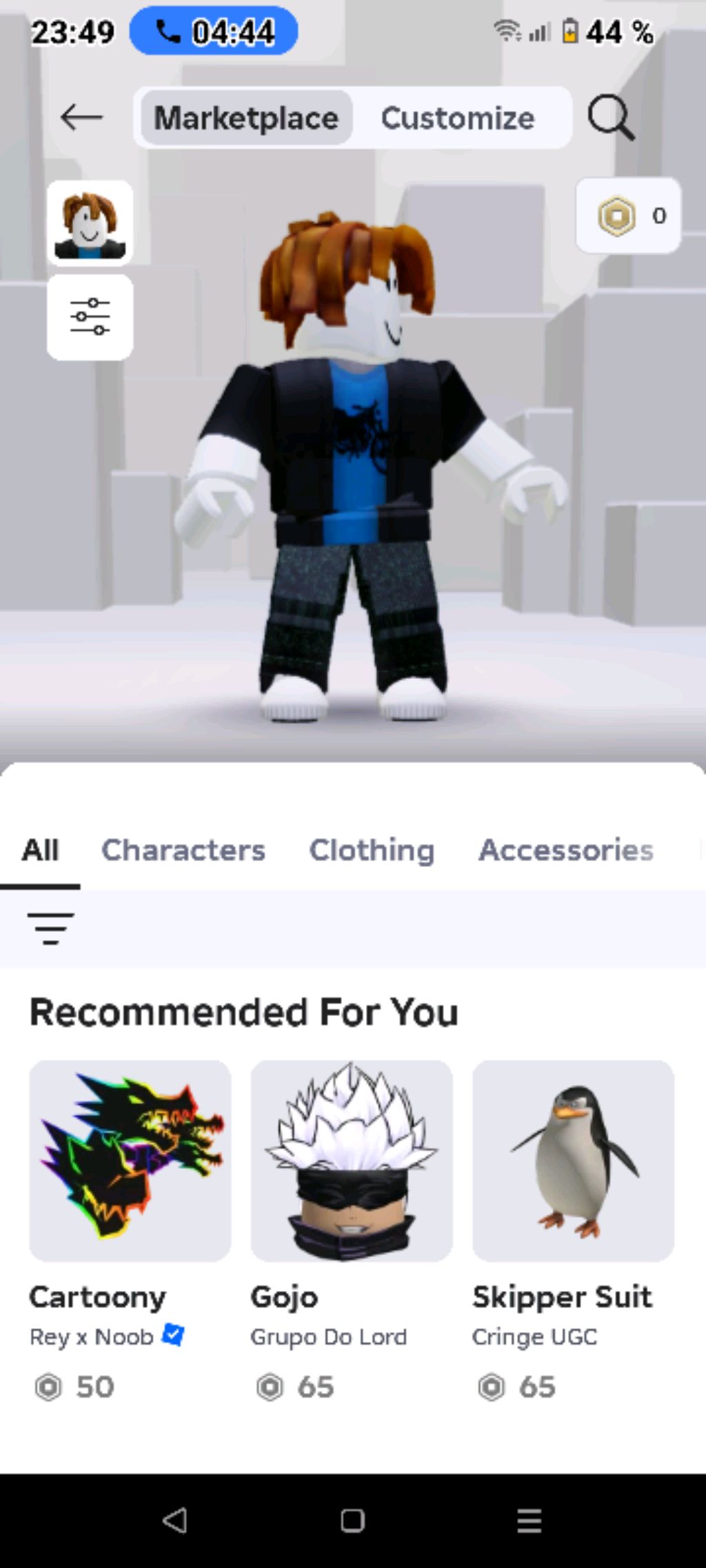
Task: Switch to the Clothing tab
Action: point(372,850)
